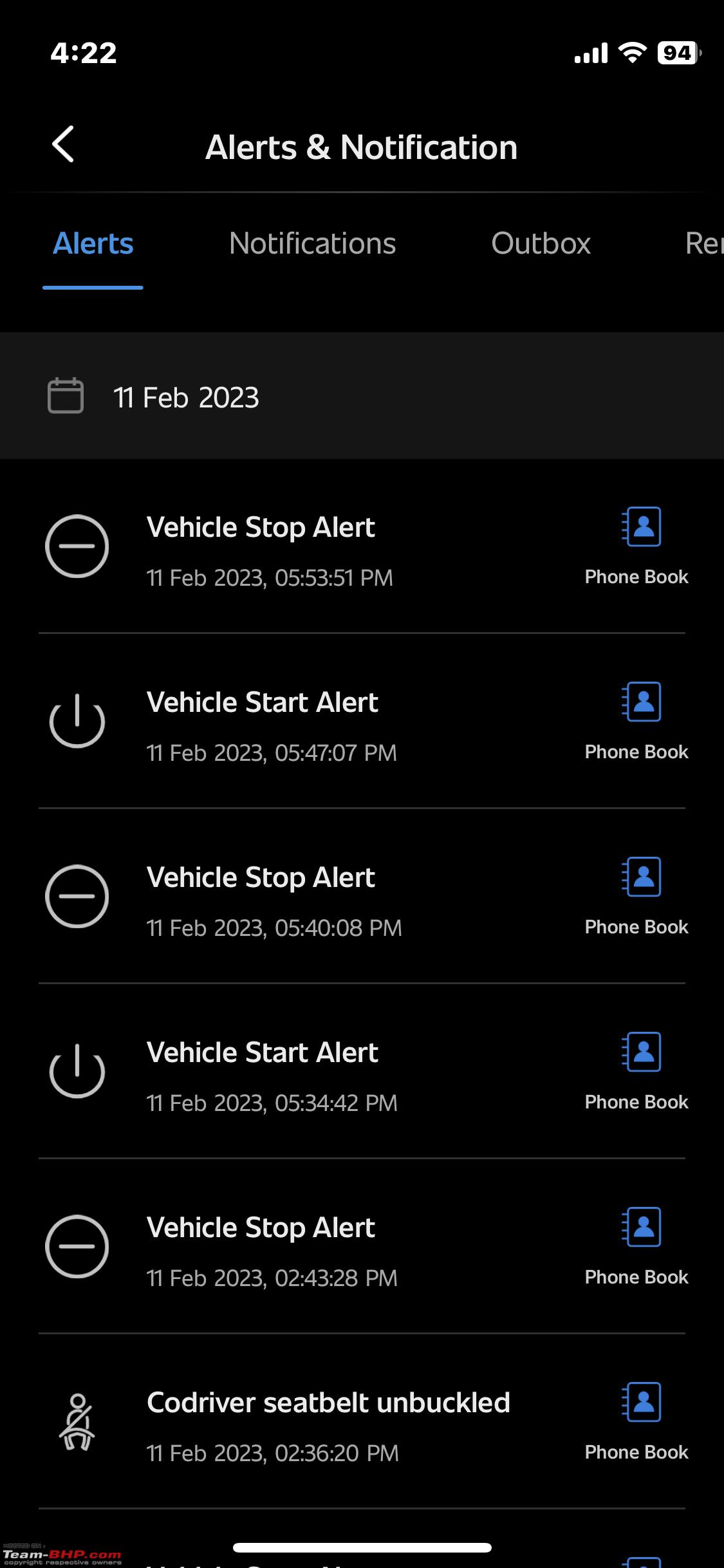Viewport: 724px width, 1568px height.
Task: Open Phone Book for 02:43:28 PM stop alert
Action: pos(636,1247)
